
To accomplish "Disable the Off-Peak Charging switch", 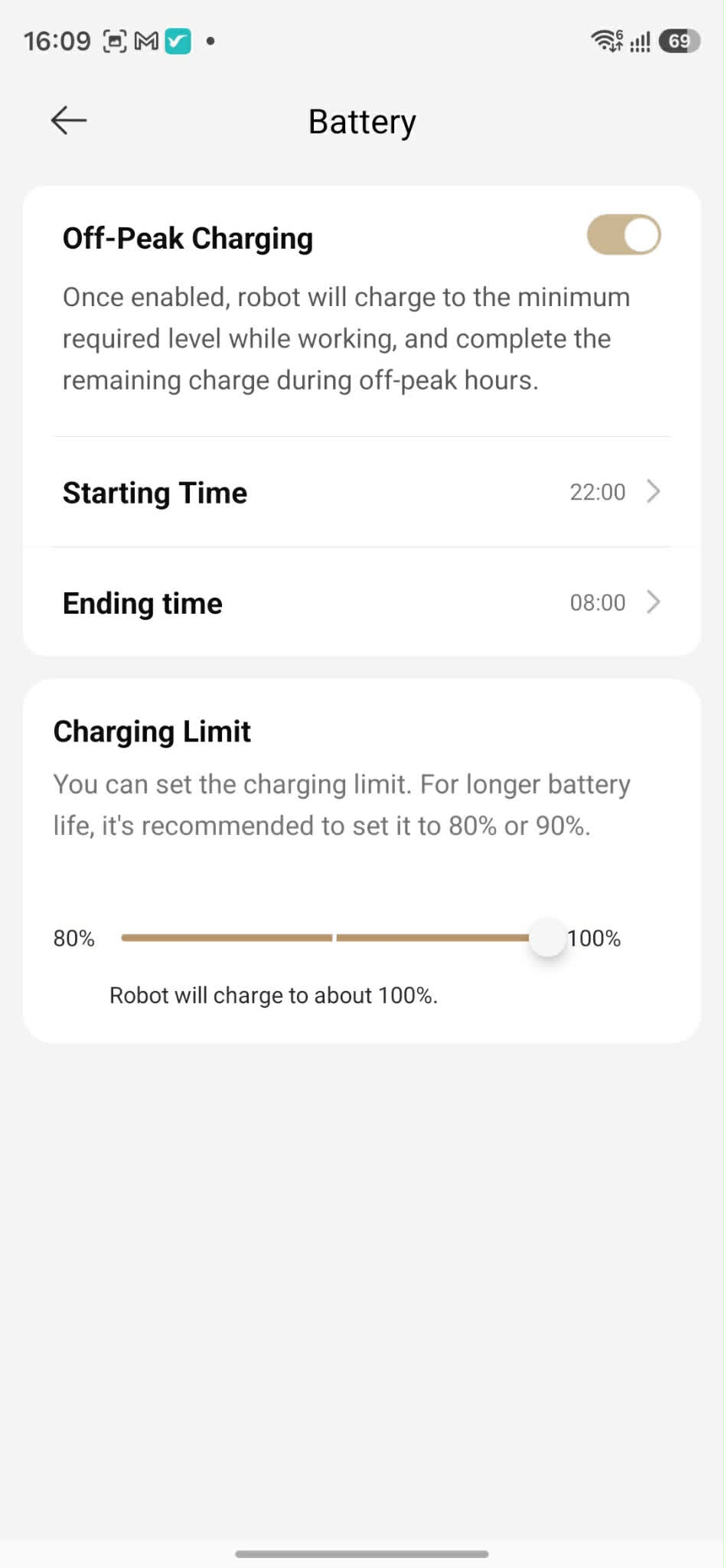I will pos(623,235).
